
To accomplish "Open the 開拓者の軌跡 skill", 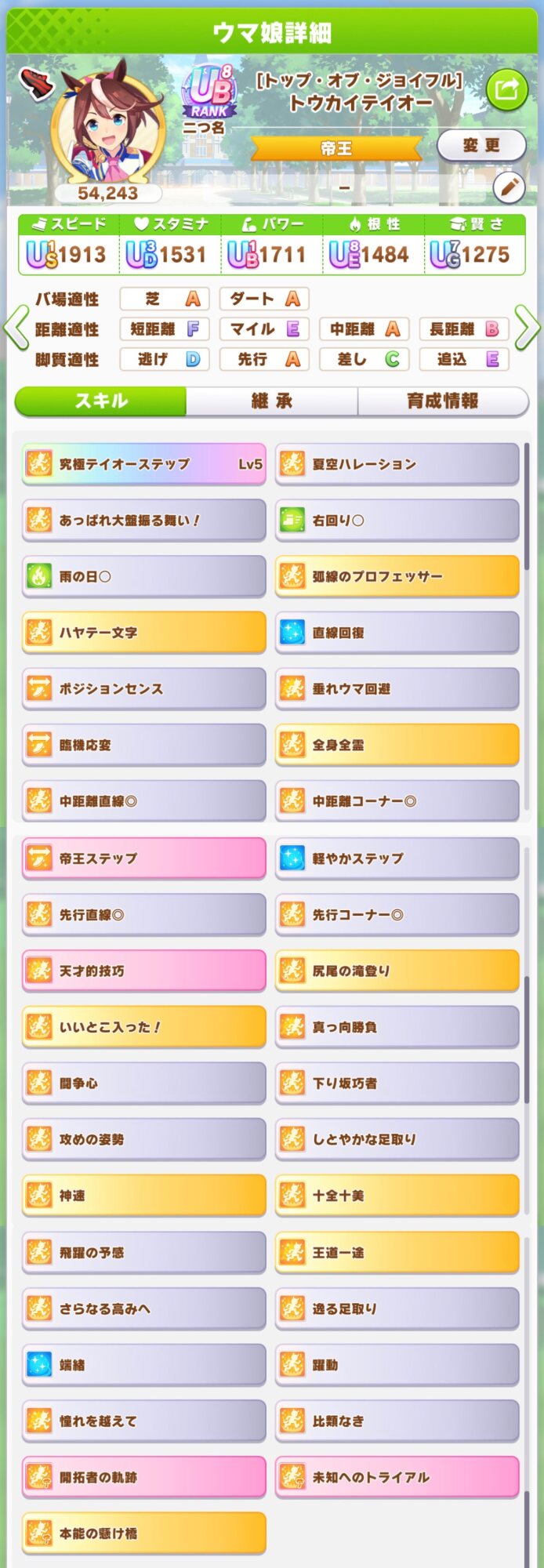I will tap(144, 1477).
